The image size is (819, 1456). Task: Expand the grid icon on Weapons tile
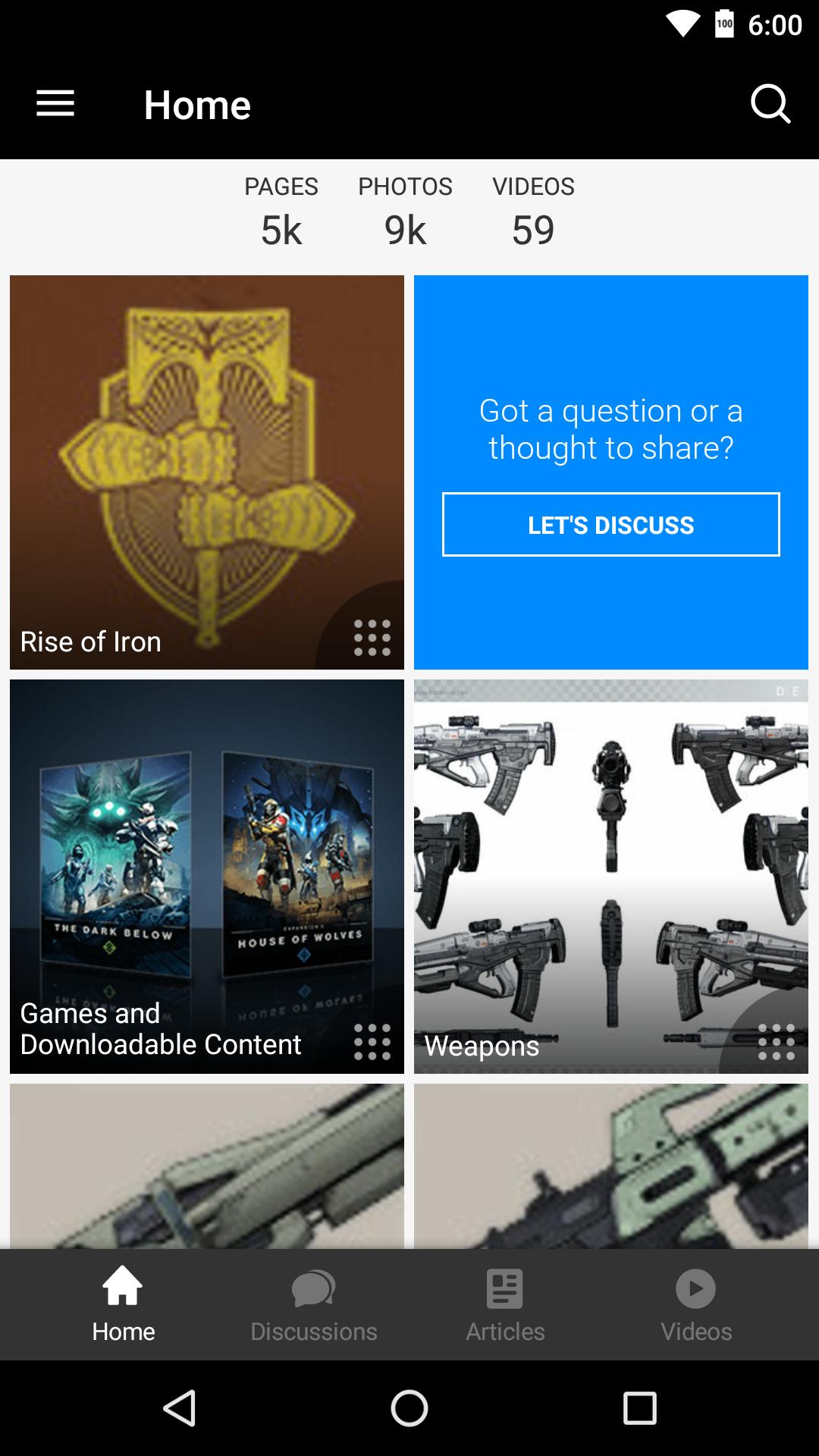(x=776, y=1042)
